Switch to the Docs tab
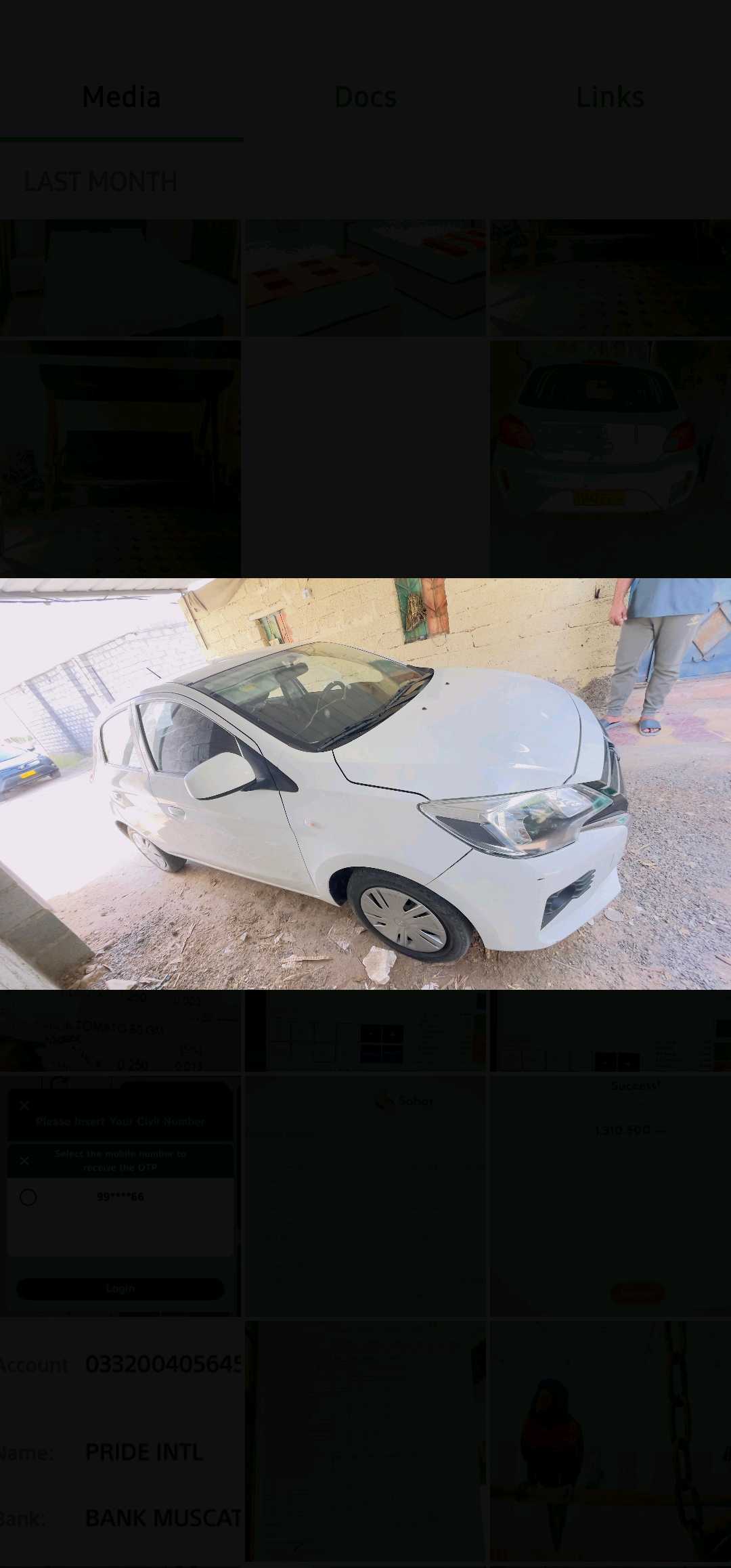731x1568 pixels. 365,97
